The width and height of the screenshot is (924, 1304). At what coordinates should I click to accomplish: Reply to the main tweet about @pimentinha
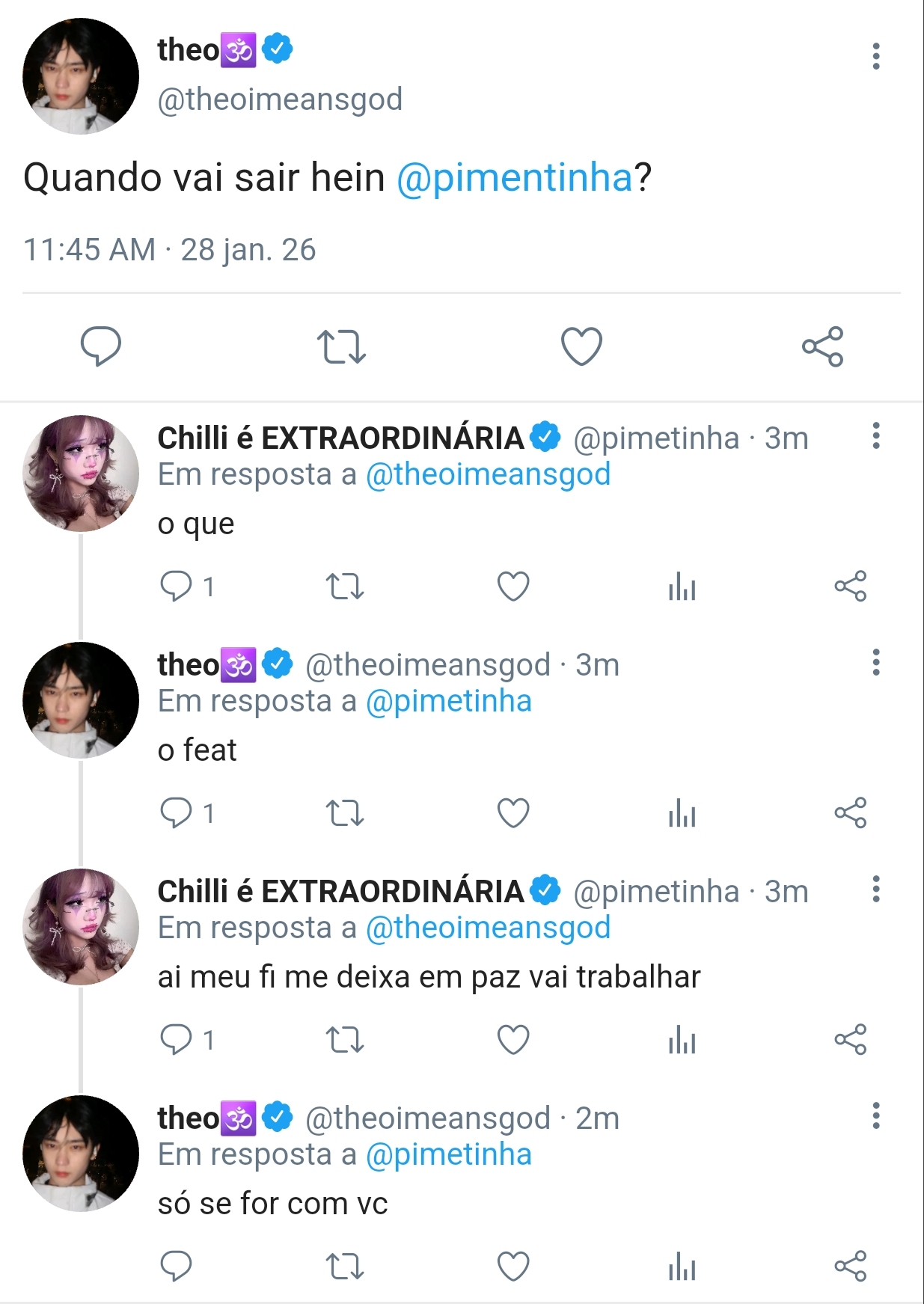(101, 346)
